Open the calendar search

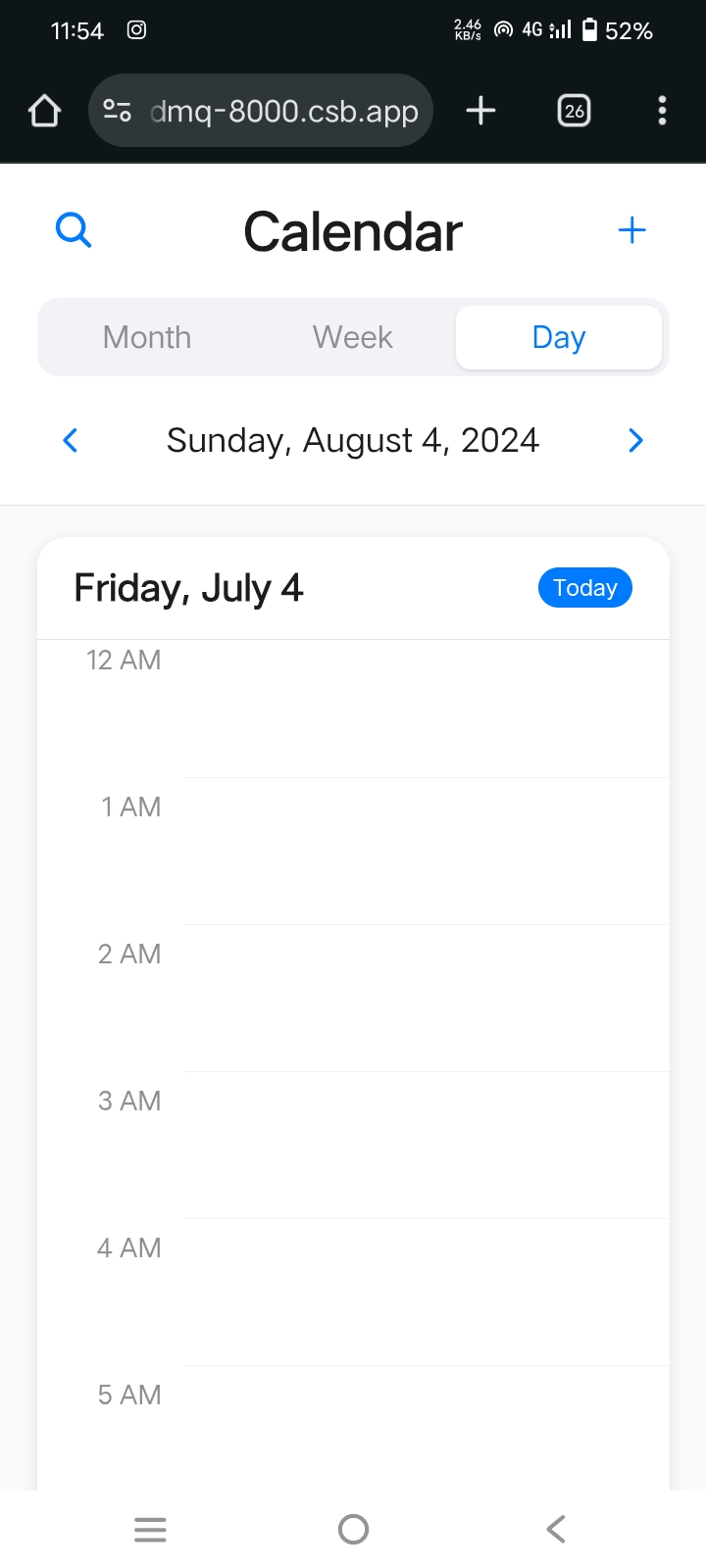[74, 231]
